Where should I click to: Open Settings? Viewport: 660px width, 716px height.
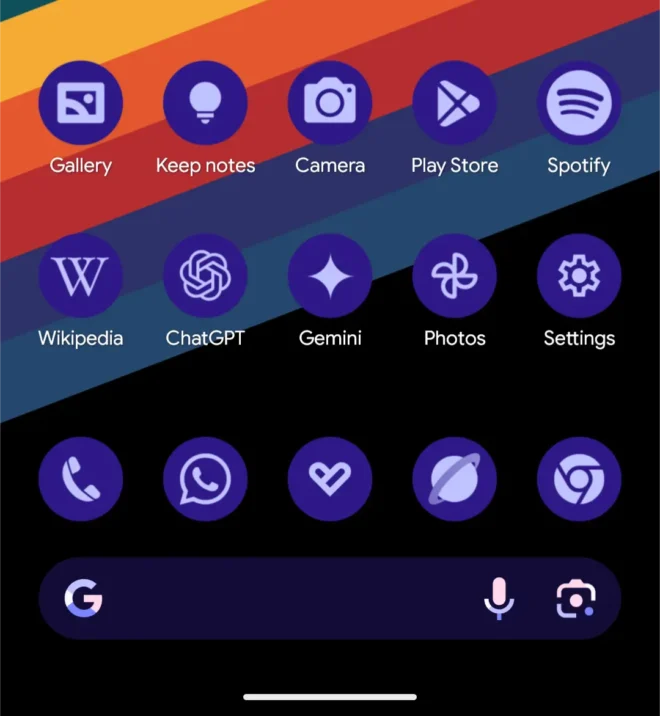[x=579, y=276]
